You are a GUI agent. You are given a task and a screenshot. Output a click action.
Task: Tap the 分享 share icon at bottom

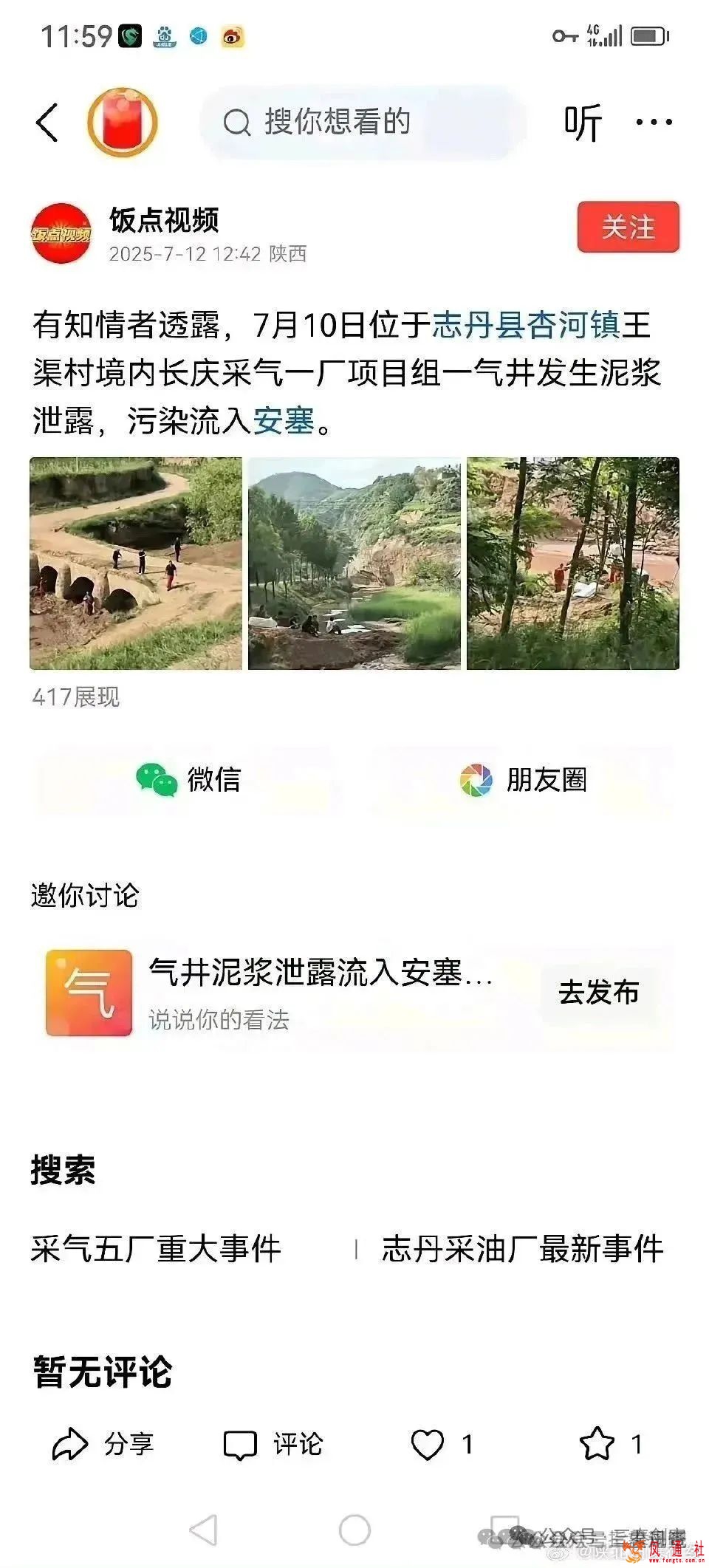(x=103, y=1445)
